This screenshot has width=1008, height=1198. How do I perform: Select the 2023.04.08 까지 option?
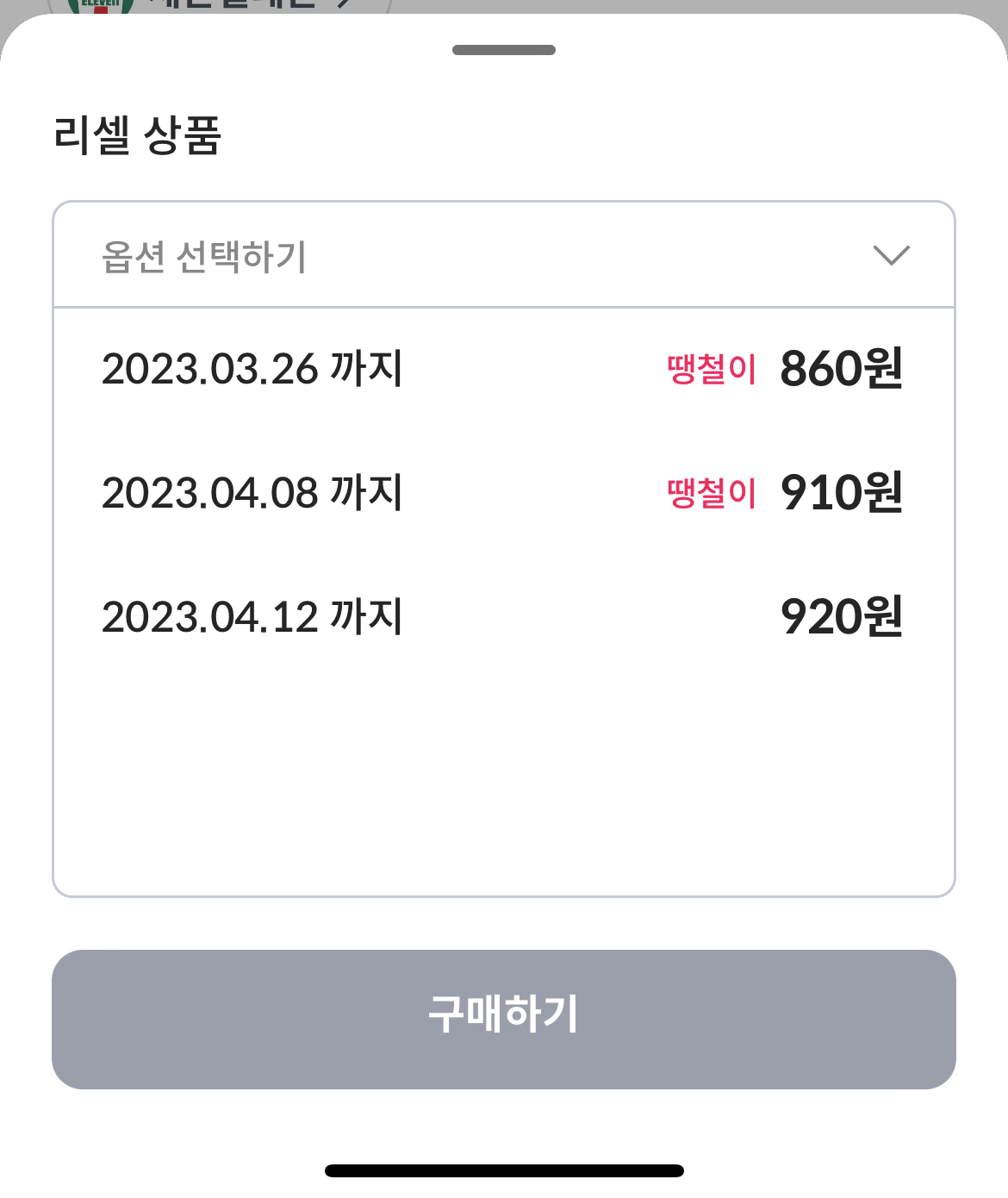(x=504, y=491)
